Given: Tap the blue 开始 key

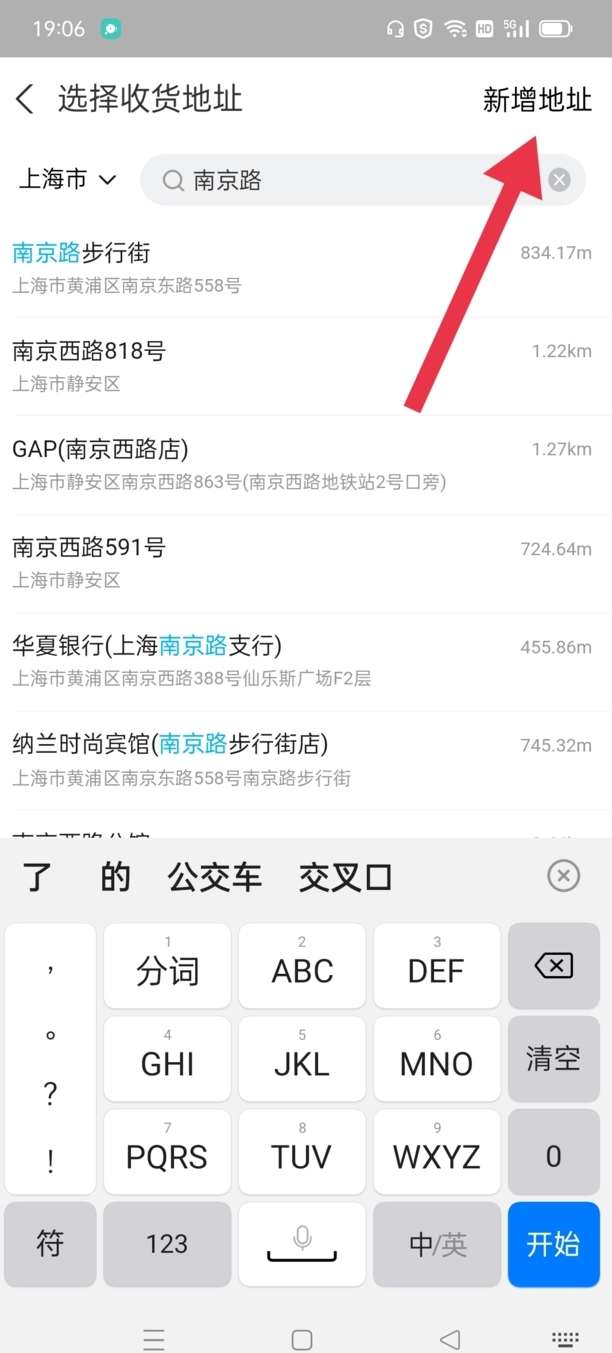Looking at the screenshot, I should click(x=554, y=1244).
